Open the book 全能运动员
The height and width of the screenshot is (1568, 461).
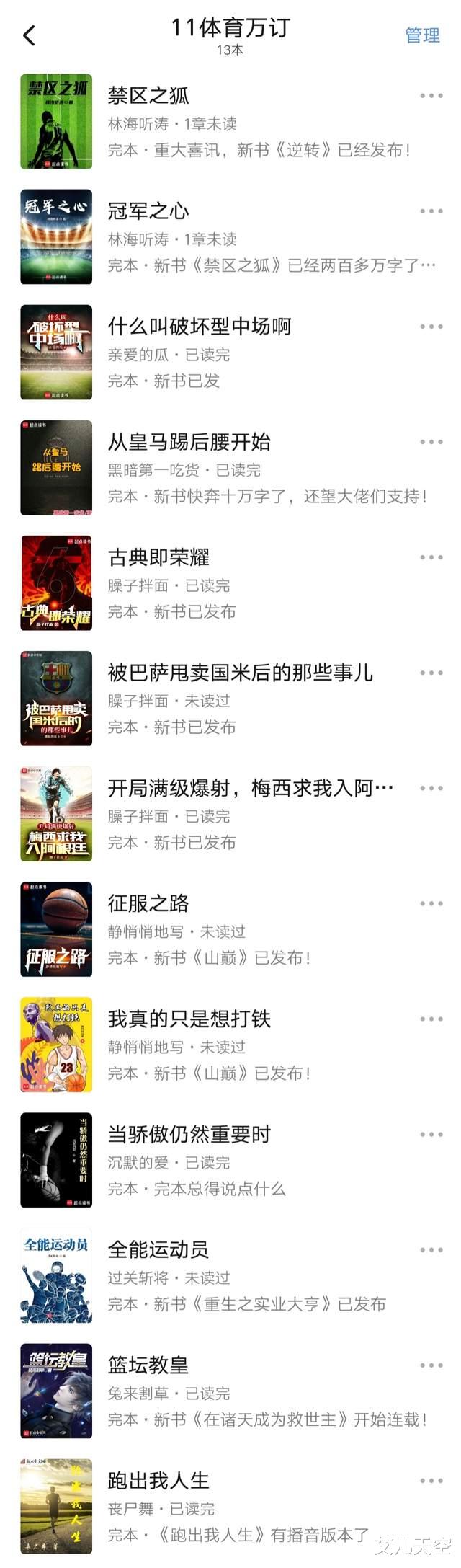click(158, 1249)
